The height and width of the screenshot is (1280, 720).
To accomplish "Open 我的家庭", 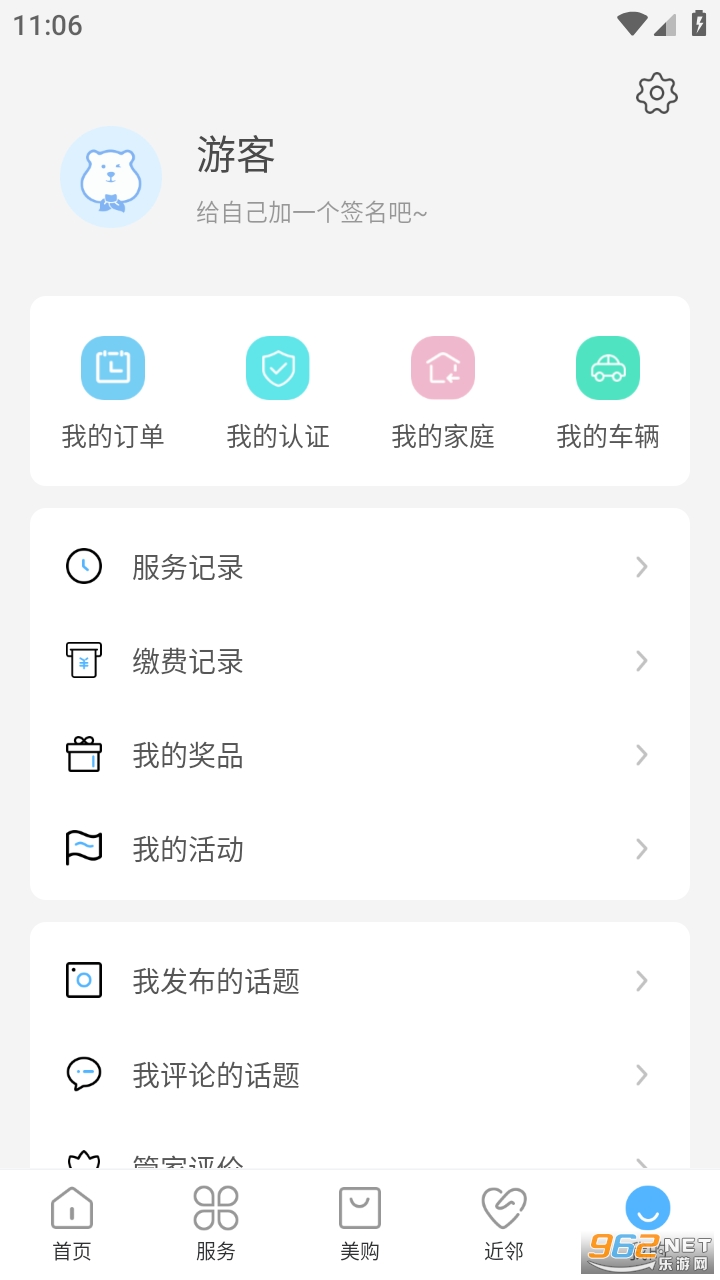I will tap(443, 392).
